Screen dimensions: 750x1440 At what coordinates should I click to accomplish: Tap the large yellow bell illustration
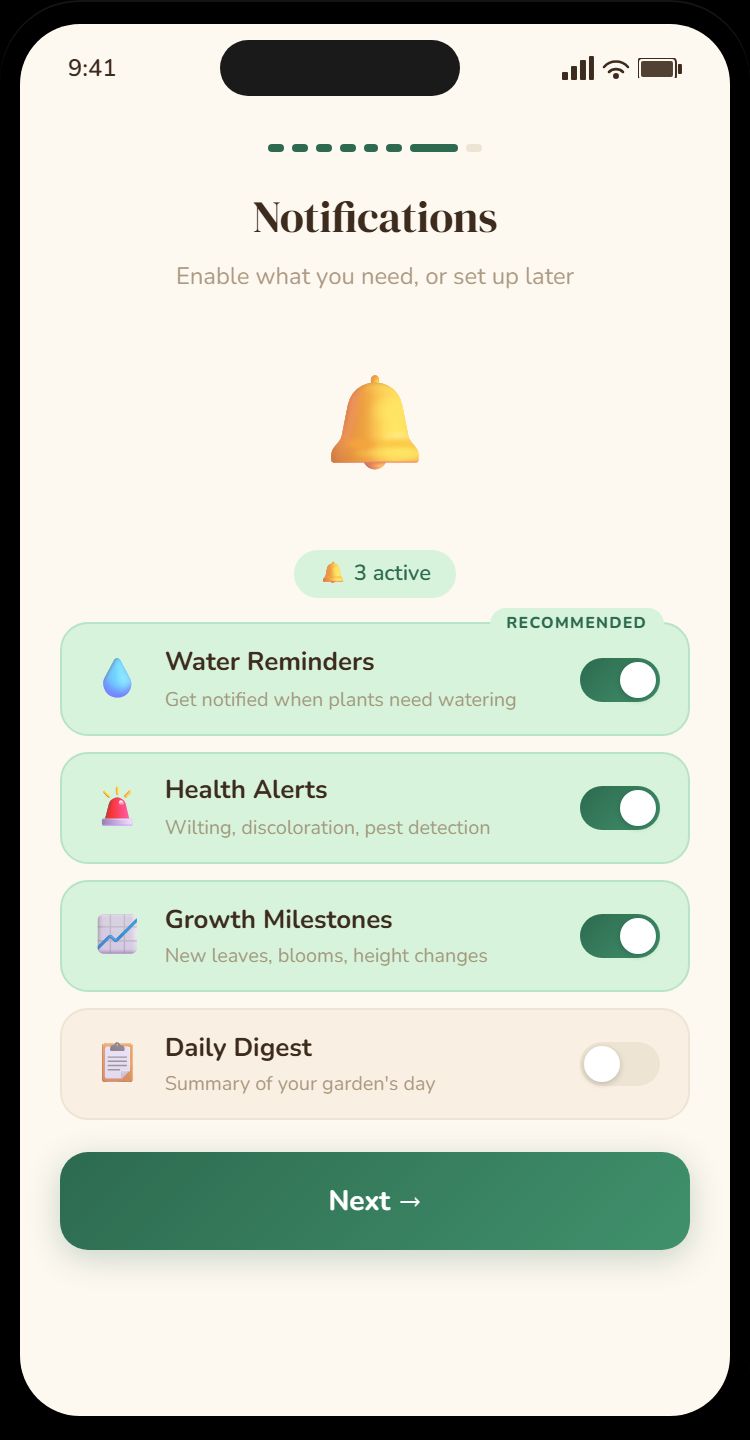click(x=375, y=422)
